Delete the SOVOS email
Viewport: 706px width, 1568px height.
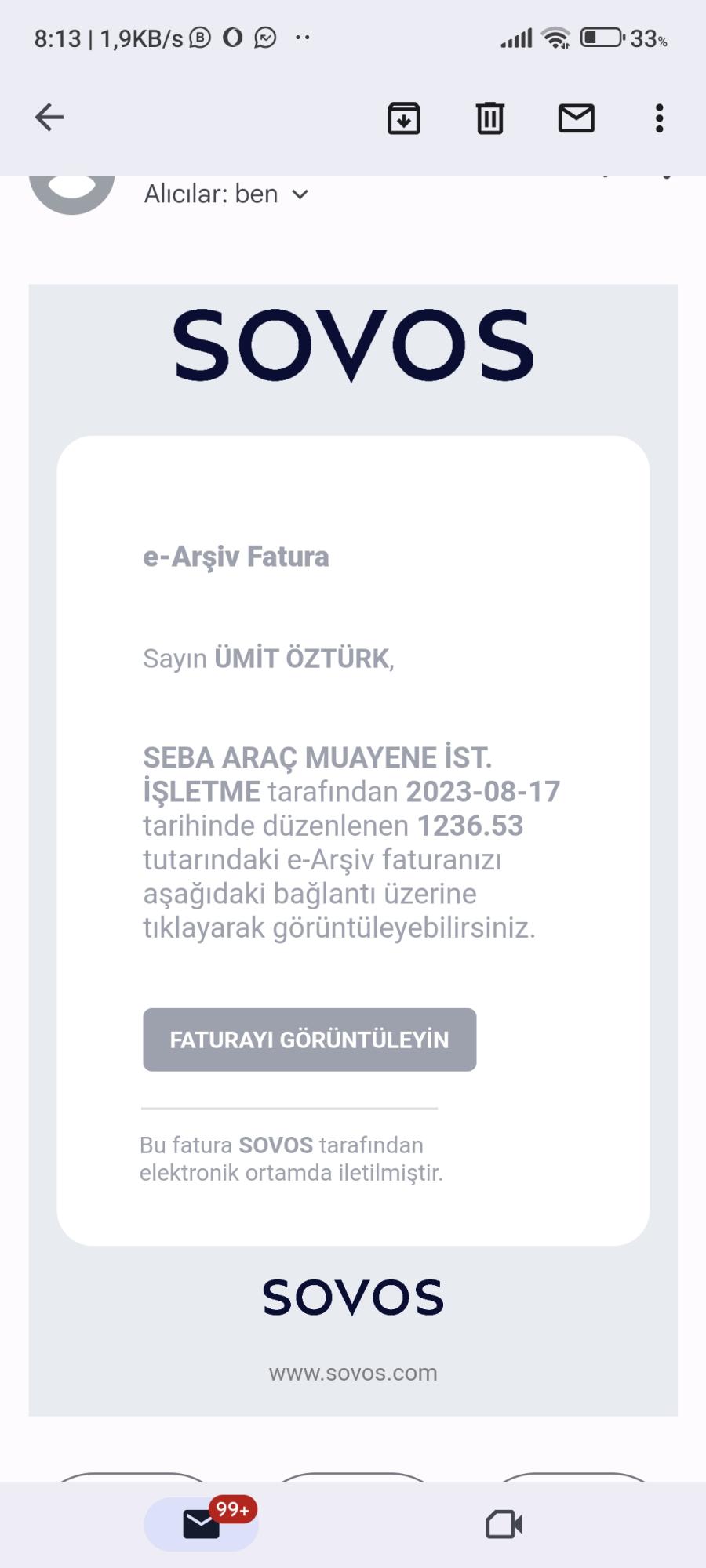(x=489, y=118)
